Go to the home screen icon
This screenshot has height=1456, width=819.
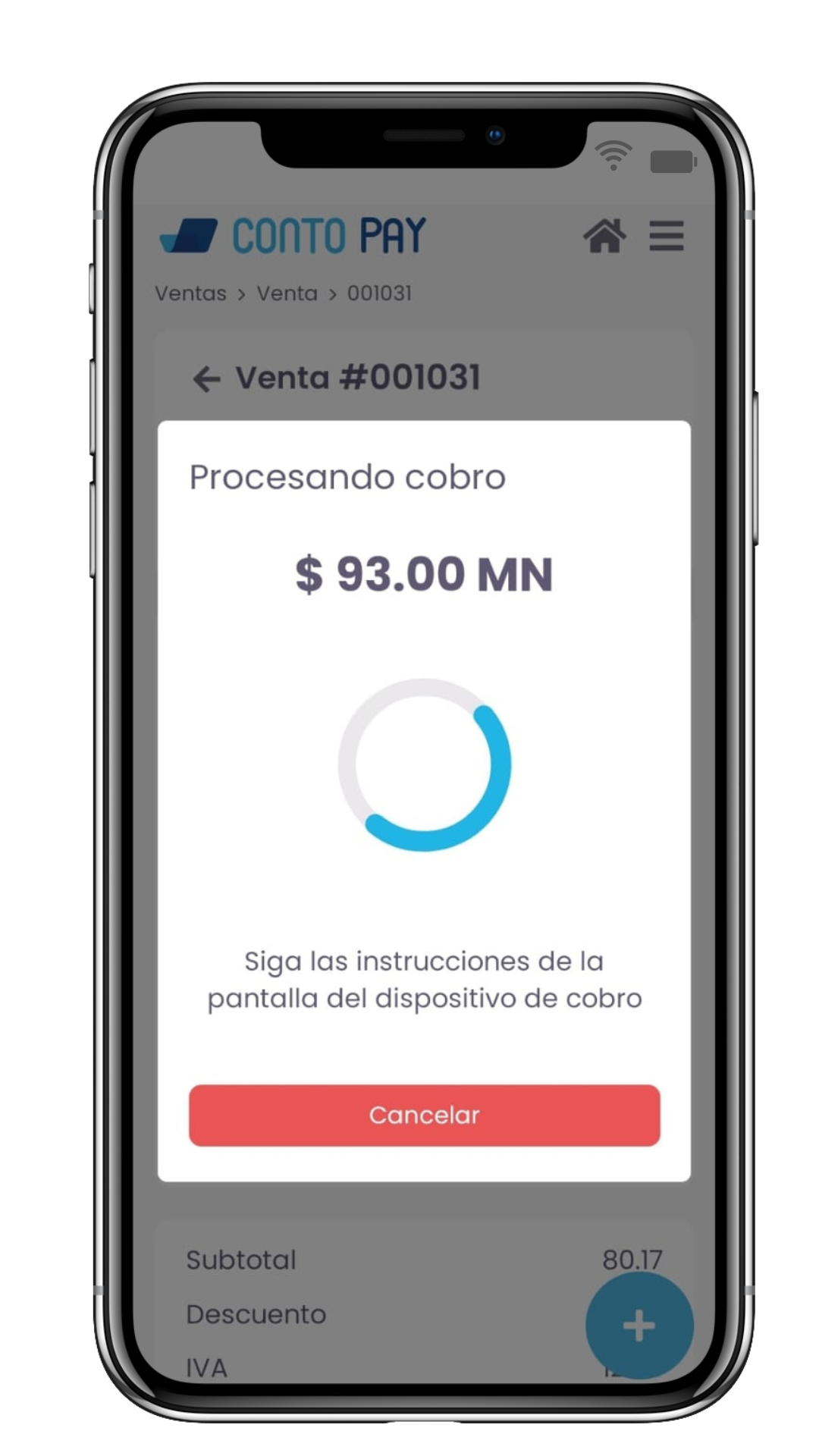(x=604, y=236)
